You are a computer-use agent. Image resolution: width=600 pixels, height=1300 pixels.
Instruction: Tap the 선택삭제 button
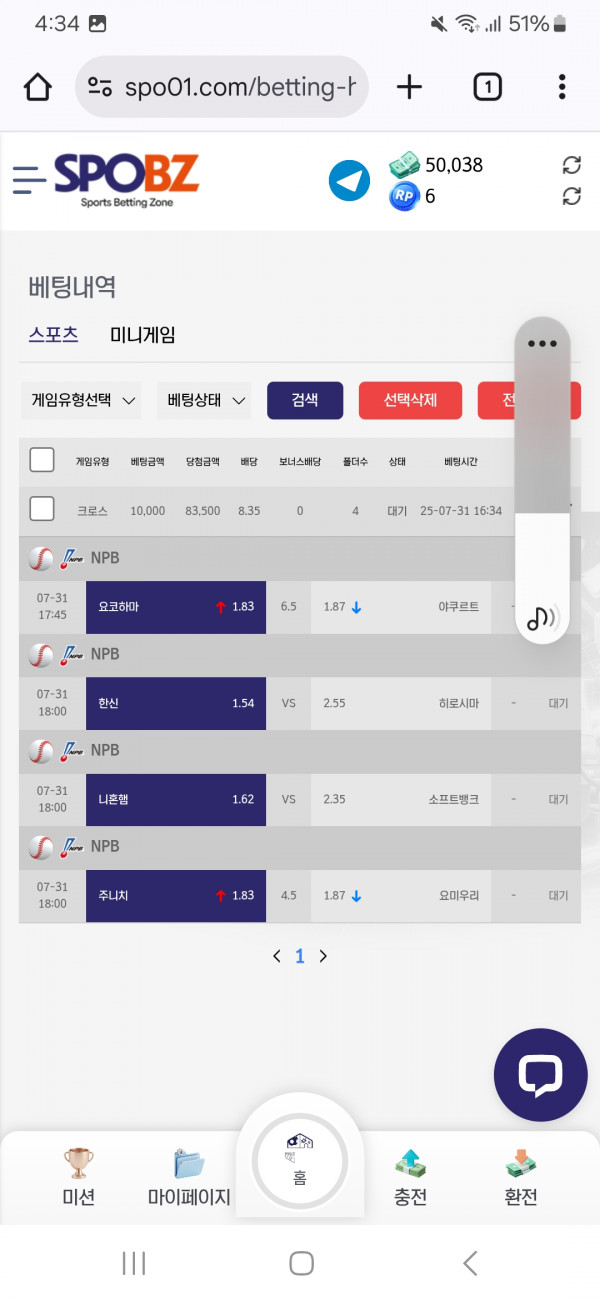click(x=410, y=401)
